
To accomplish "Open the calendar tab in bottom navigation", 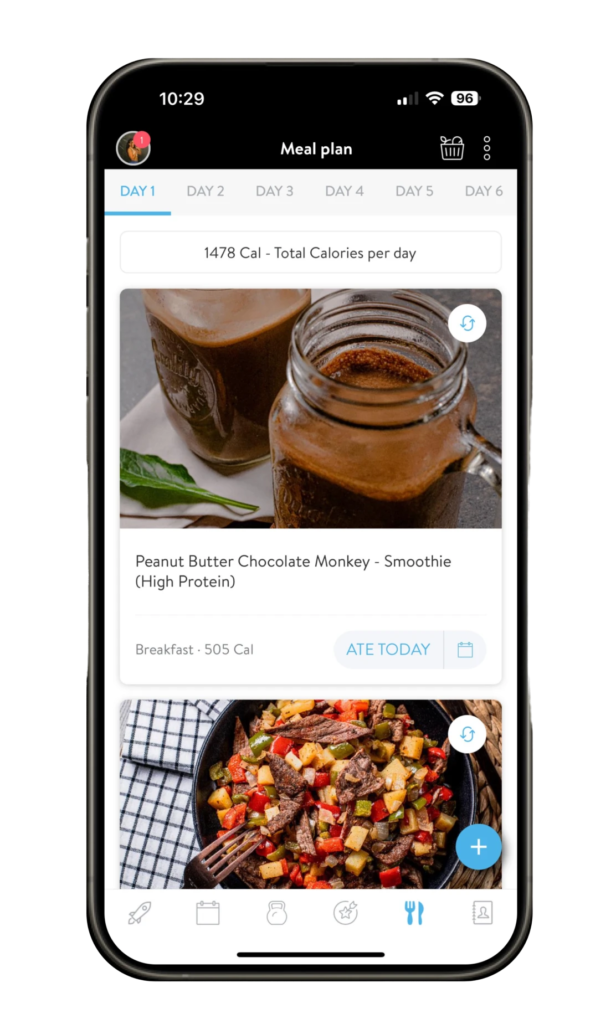I will [x=208, y=912].
